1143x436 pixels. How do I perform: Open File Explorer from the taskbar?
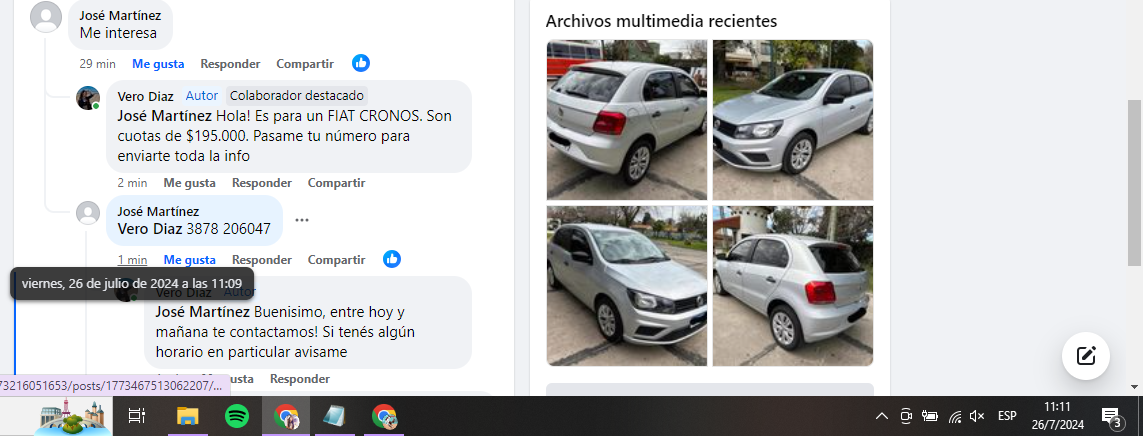coord(188,416)
